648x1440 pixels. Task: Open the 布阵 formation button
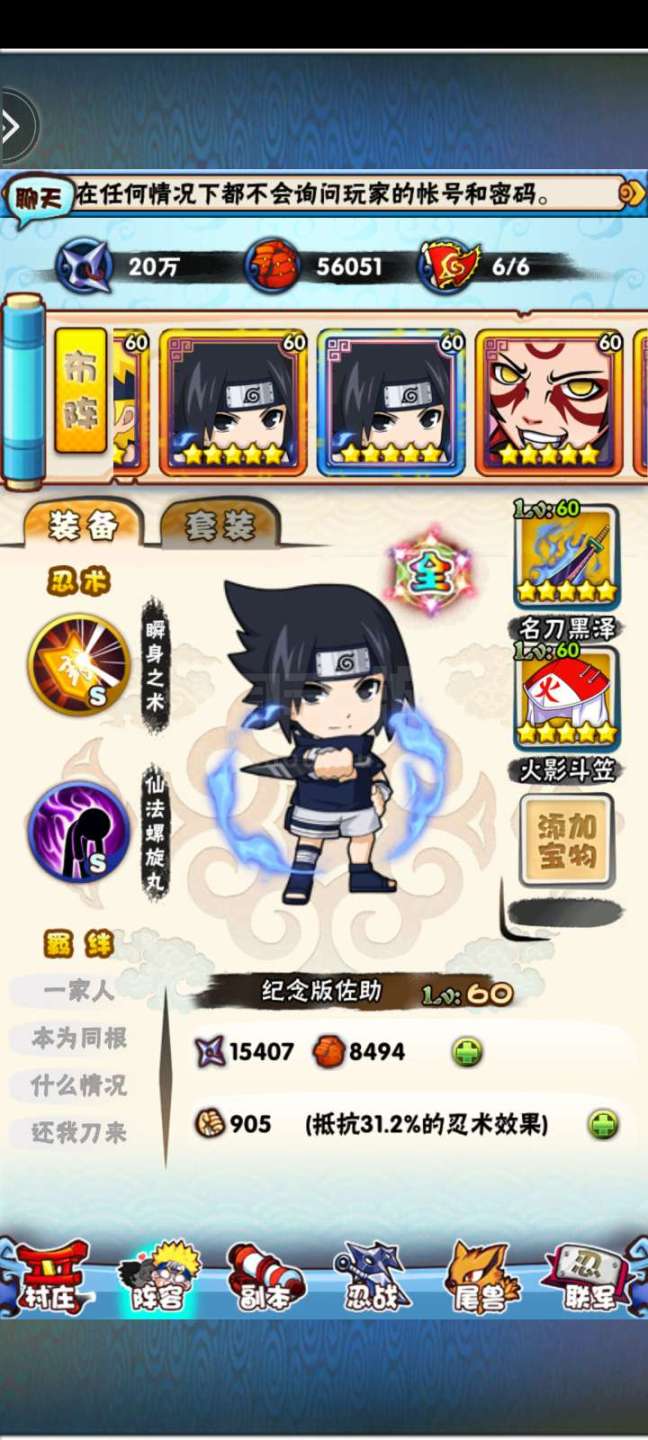(x=81, y=388)
